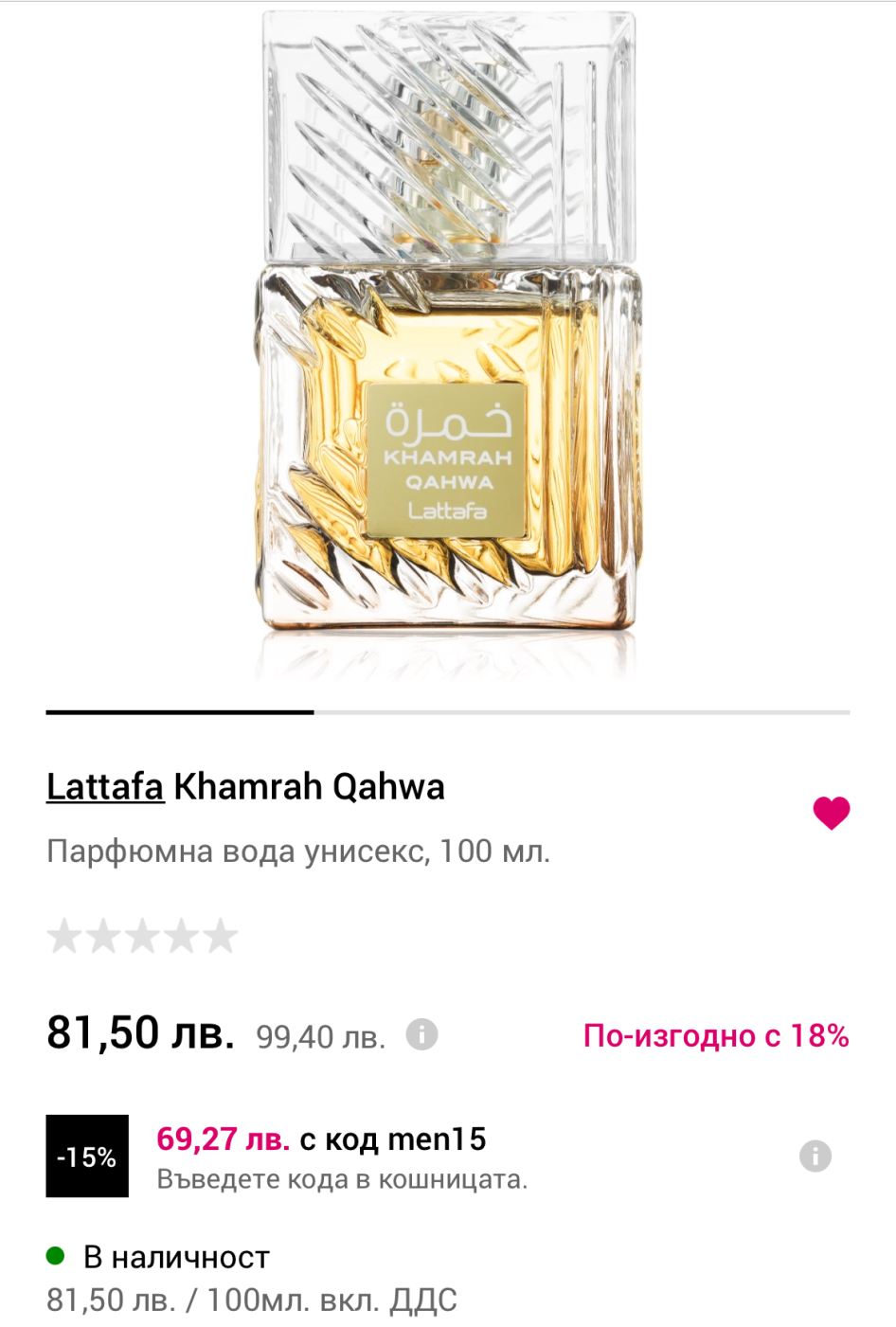The image size is (896, 1327).
Task: Open the Khamrah Qahwa product image
Action: click(x=447, y=341)
